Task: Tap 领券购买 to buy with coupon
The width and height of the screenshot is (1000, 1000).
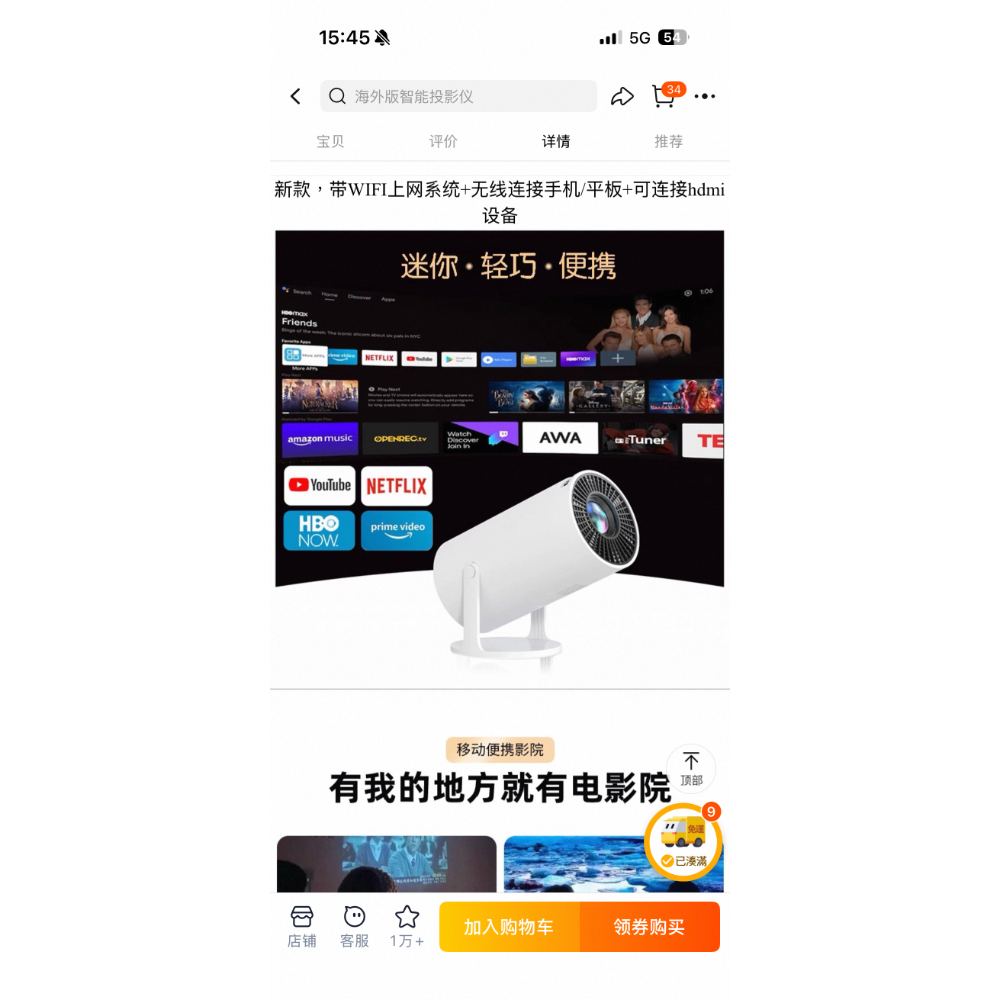Action: (649, 927)
